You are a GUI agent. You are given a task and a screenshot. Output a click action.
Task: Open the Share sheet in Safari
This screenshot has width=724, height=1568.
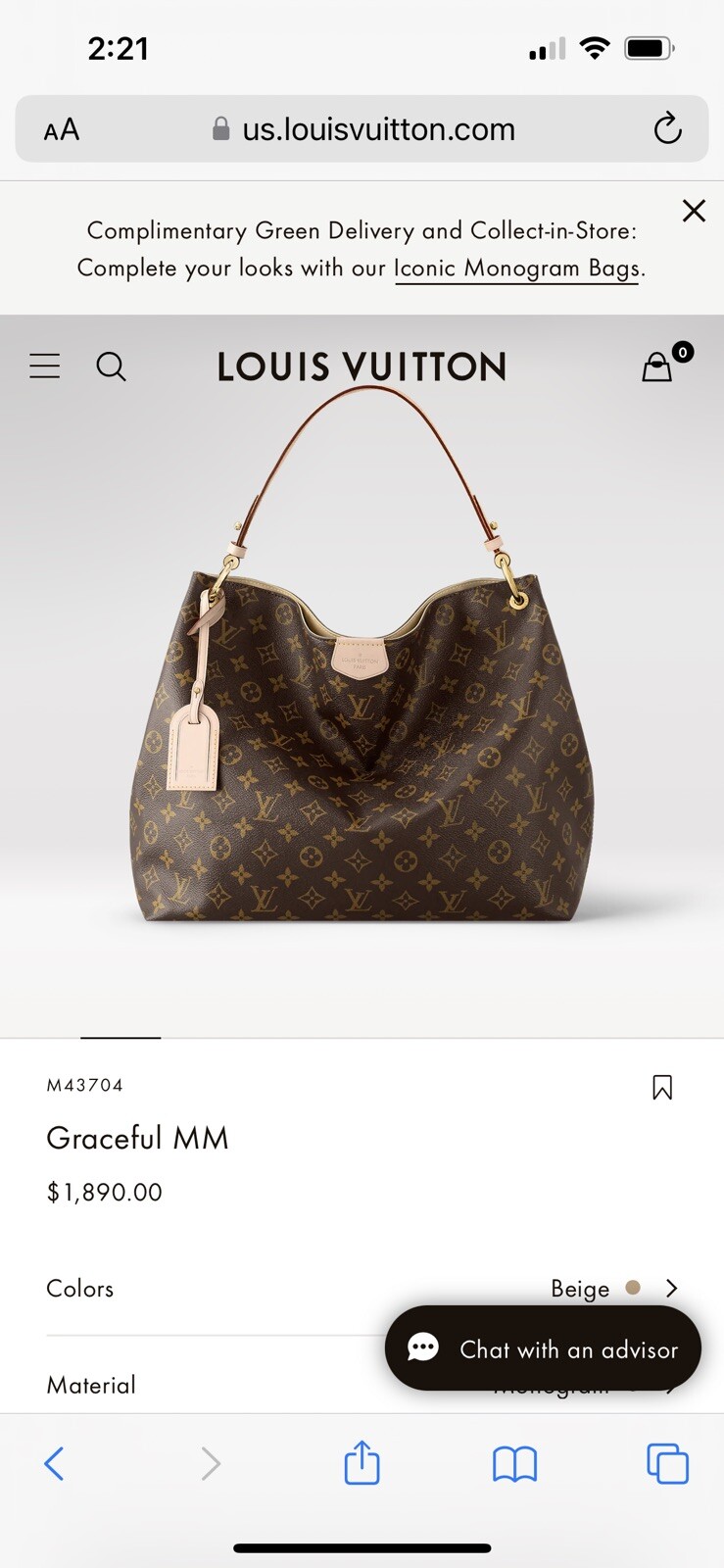(362, 1462)
